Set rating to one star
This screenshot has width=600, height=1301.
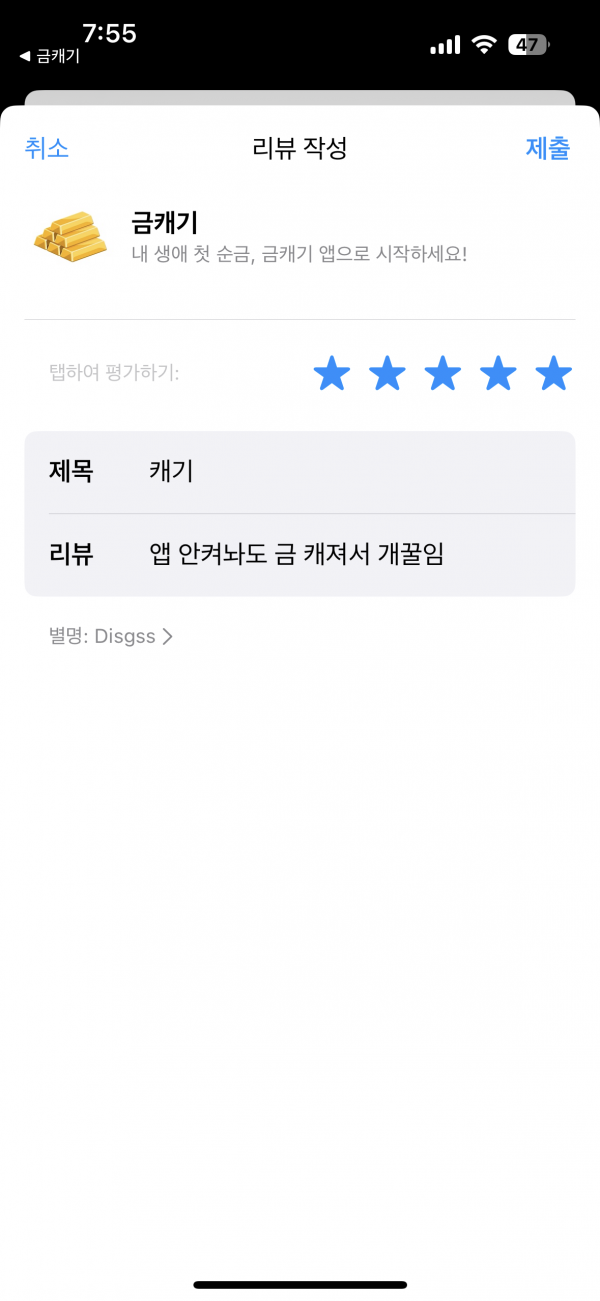pyautogui.click(x=332, y=374)
